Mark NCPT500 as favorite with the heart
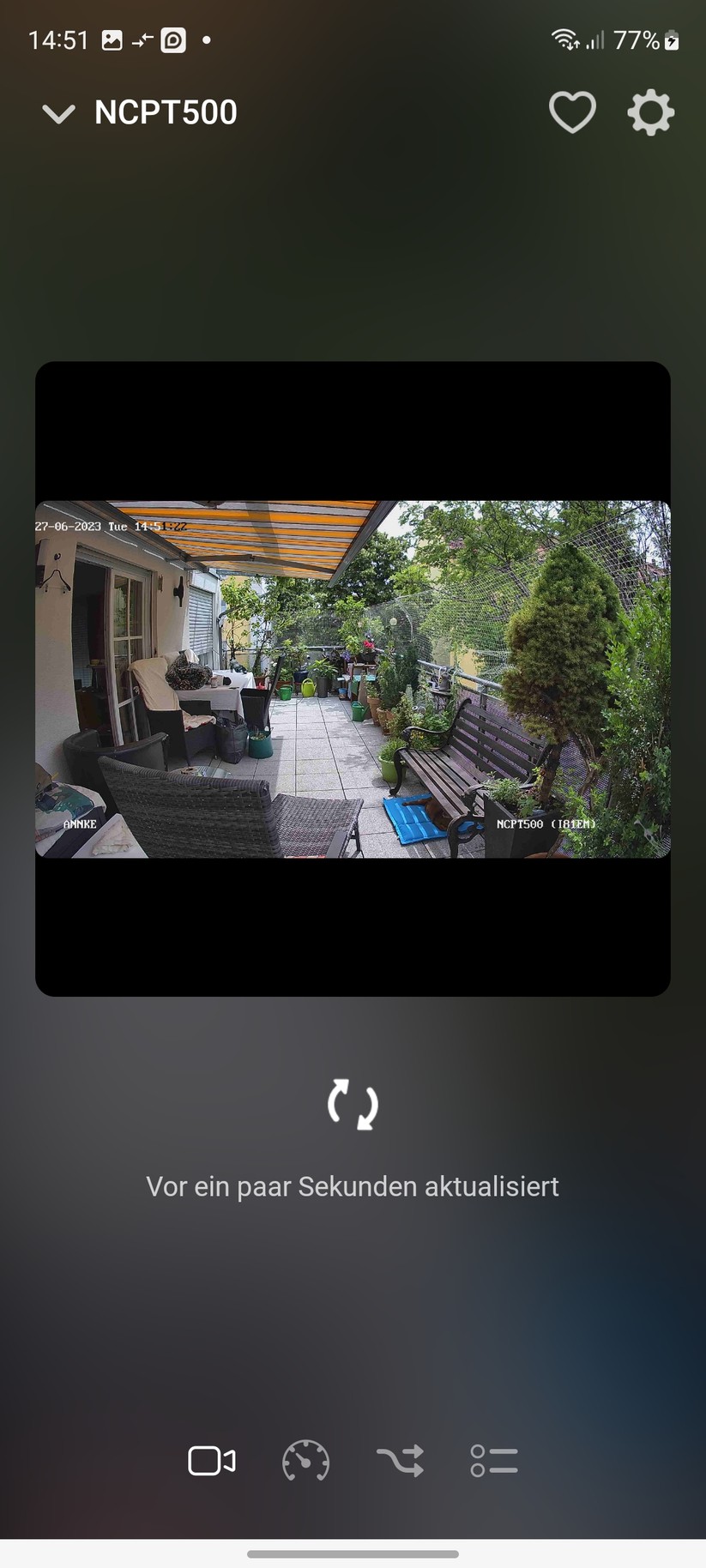This screenshot has width=706, height=1568. (x=572, y=112)
